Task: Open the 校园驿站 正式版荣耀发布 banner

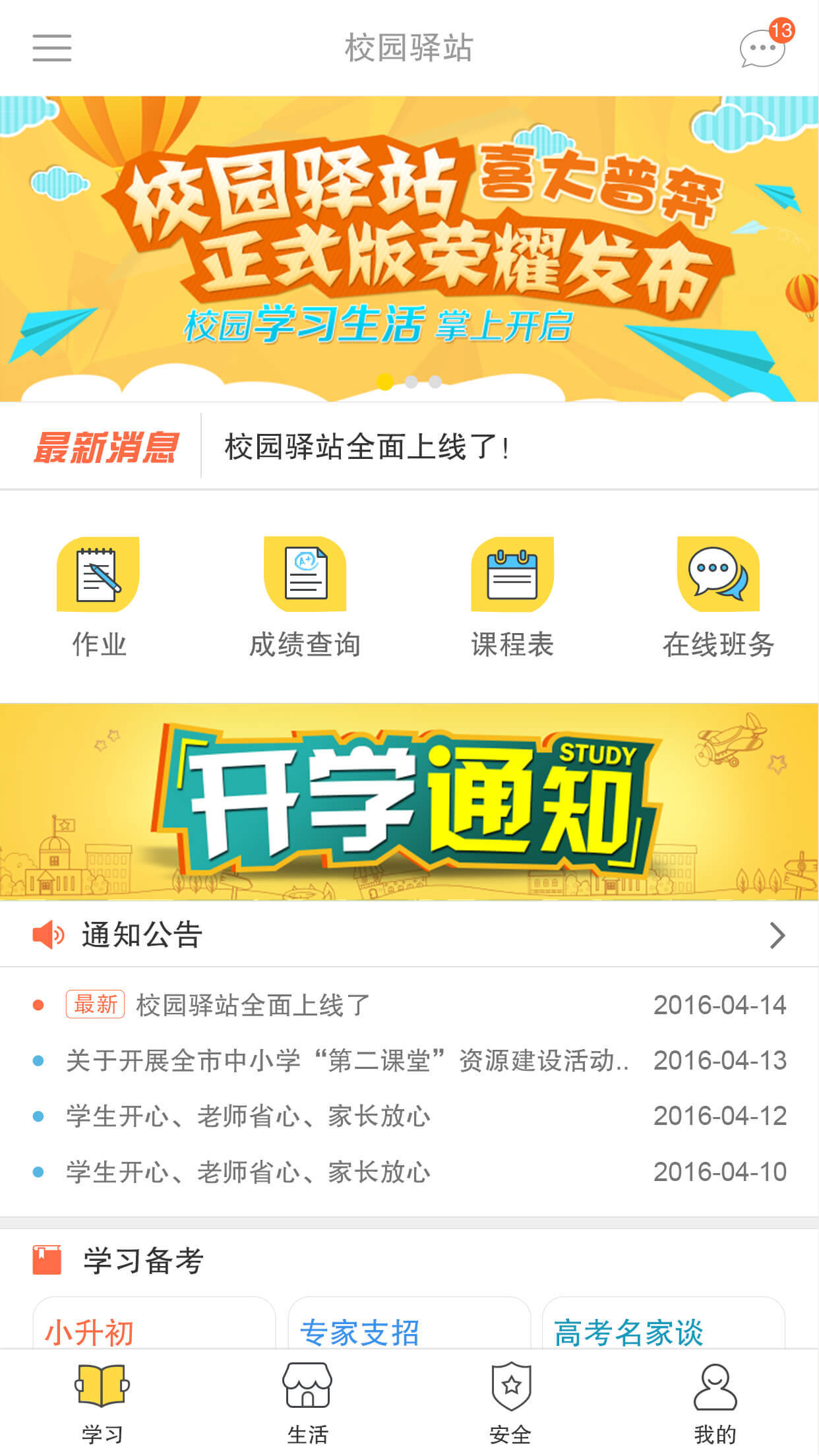Action: pos(409,249)
